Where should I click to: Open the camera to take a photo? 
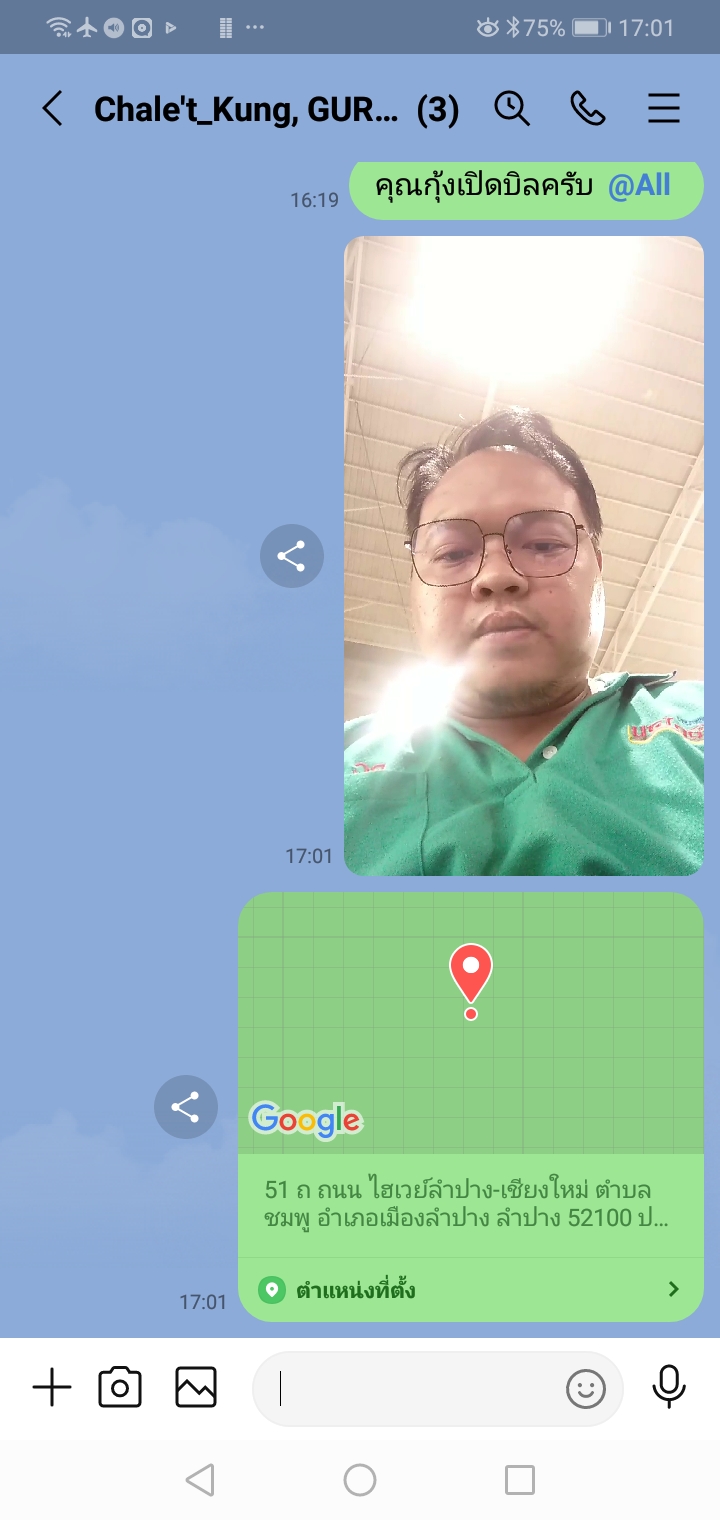tap(120, 1388)
